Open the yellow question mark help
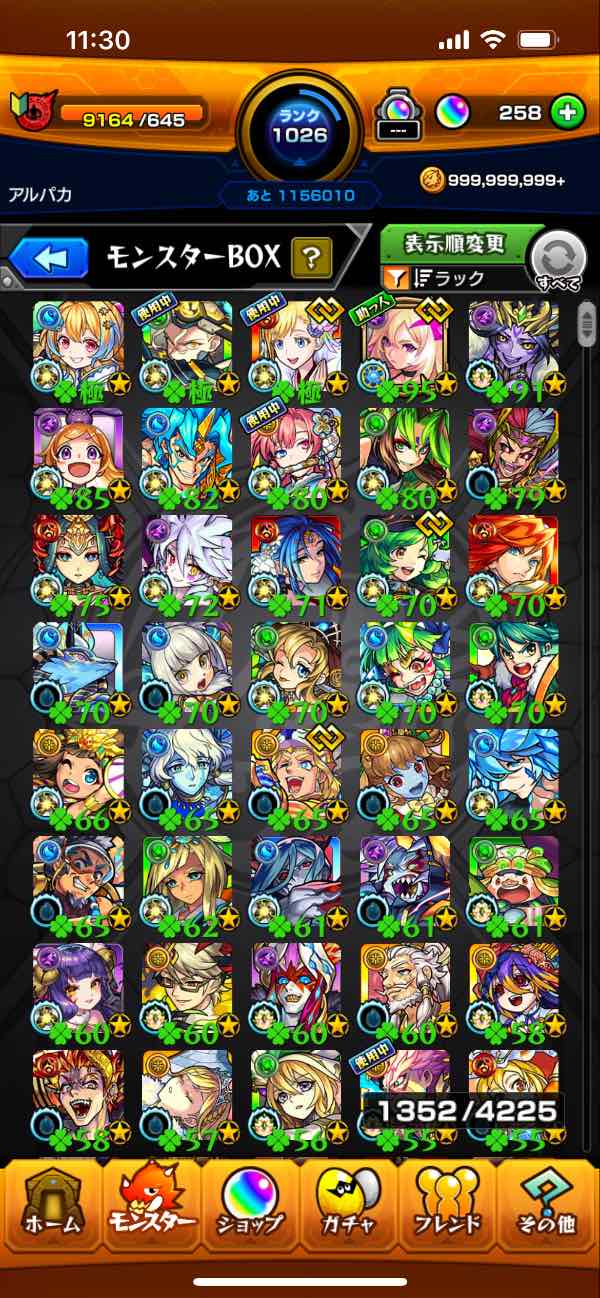Image resolution: width=600 pixels, height=1298 pixels. (x=311, y=259)
